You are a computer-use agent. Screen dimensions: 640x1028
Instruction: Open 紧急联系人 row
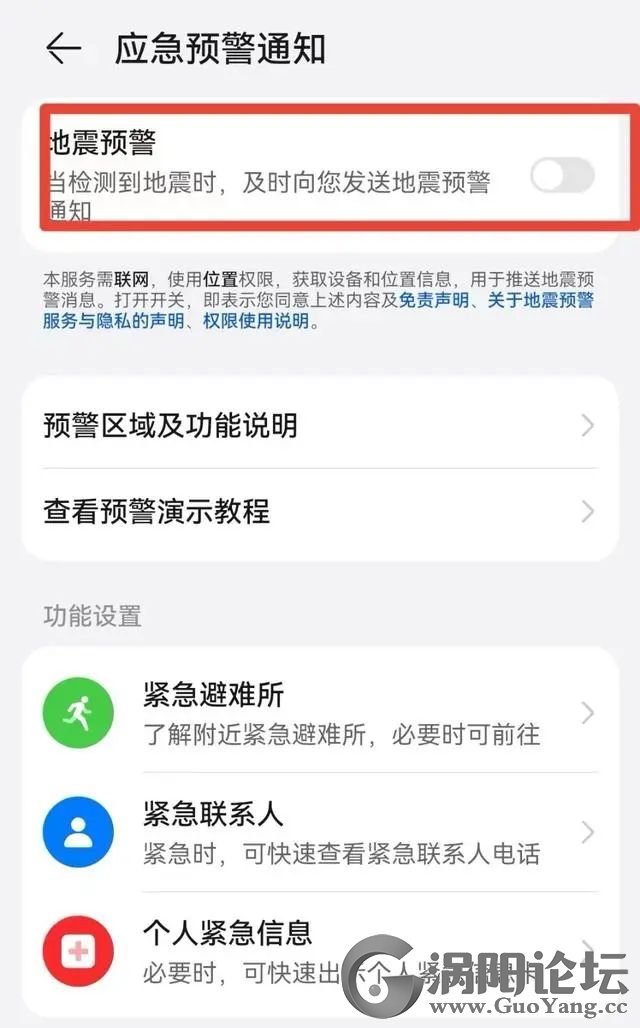319,833
